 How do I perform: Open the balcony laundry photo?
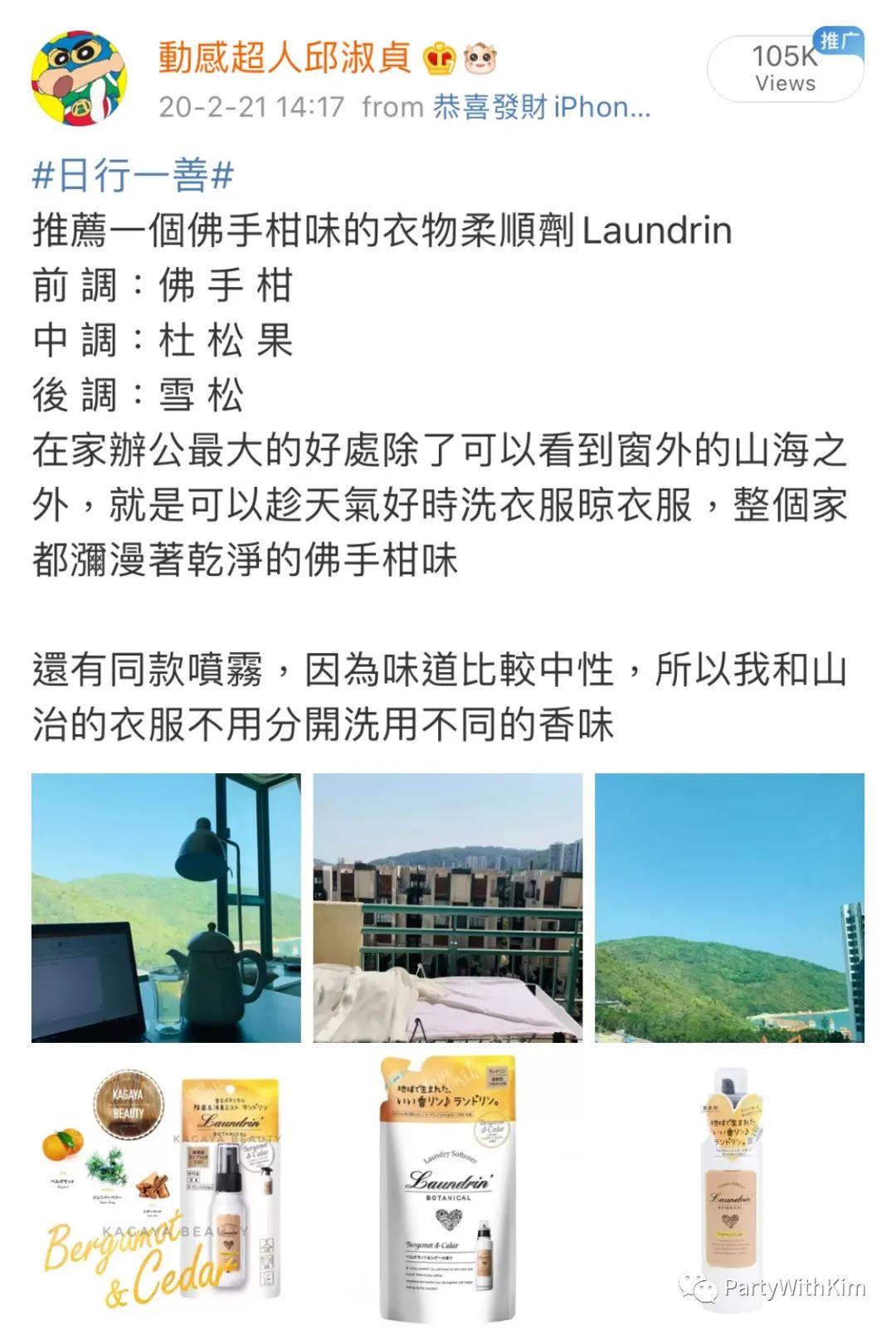pos(447,908)
